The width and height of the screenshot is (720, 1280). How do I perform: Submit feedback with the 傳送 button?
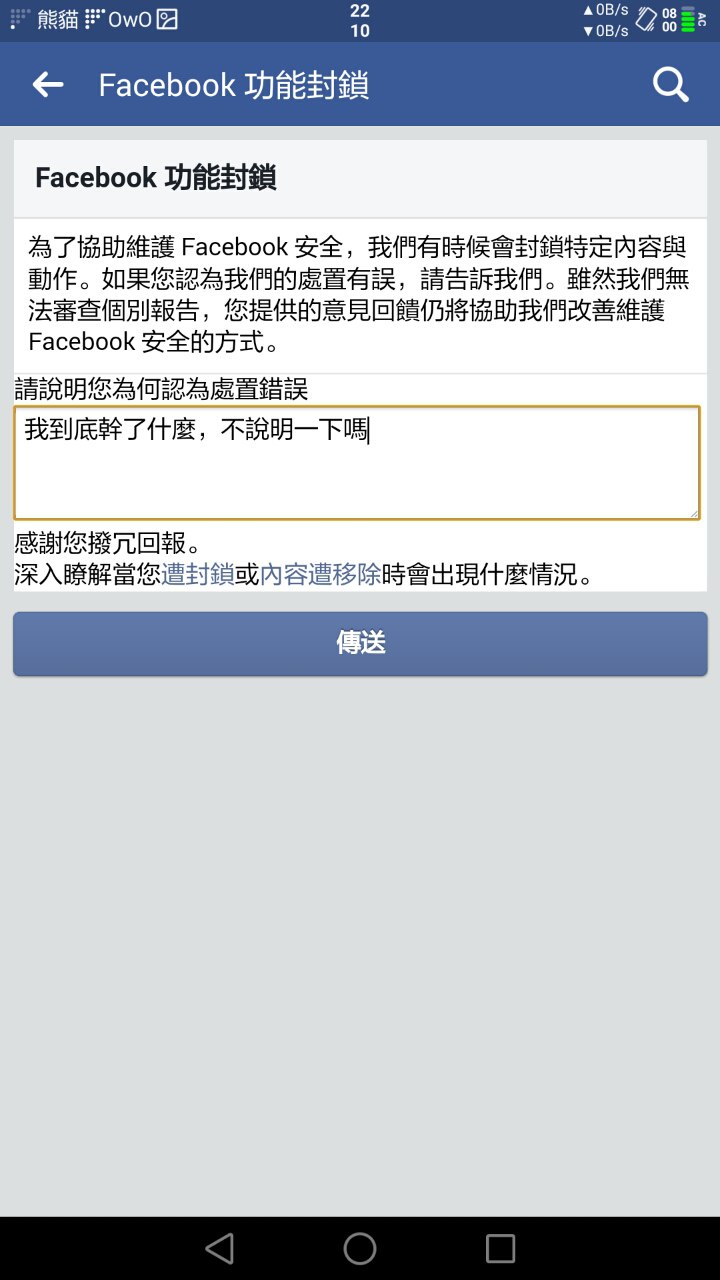tap(360, 643)
